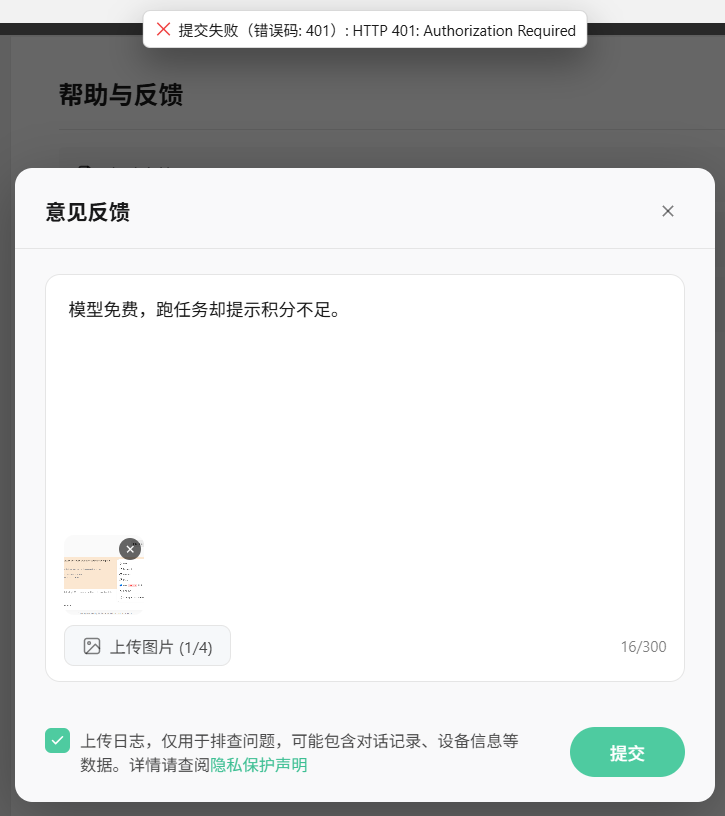Screen dimensions: 725x816
Task: Remove the attached screenshot thumbnail
Action: pos(130,549)
